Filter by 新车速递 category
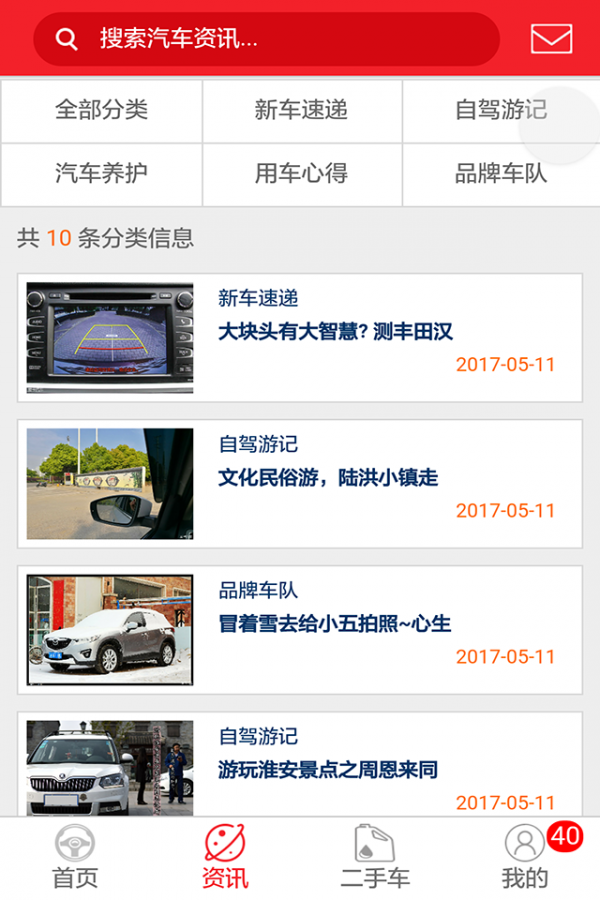Screen dimensions: 600x900 (x=301, y=110)
